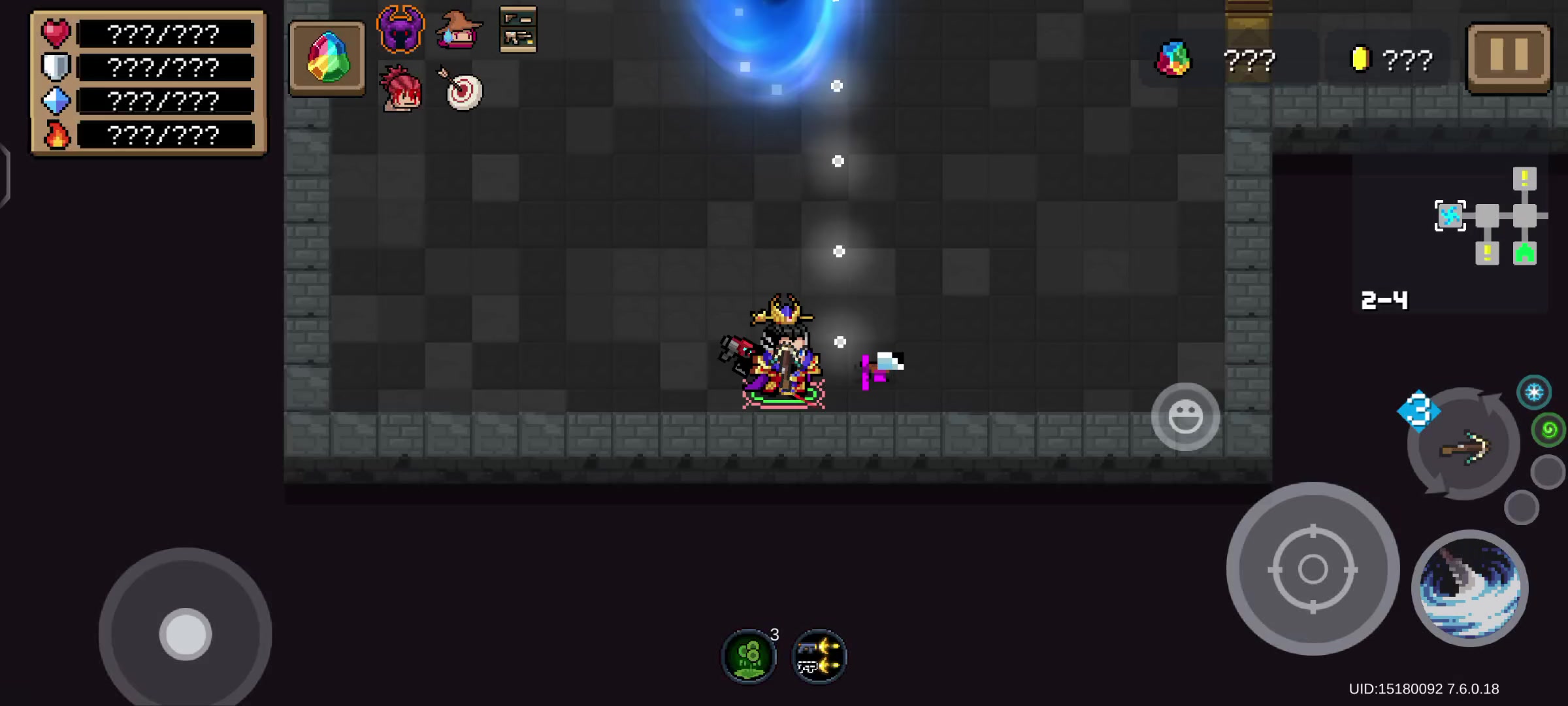Trigger the blue snowflake side skill
Screen dimensions: 1568x706
(1533, 392)
